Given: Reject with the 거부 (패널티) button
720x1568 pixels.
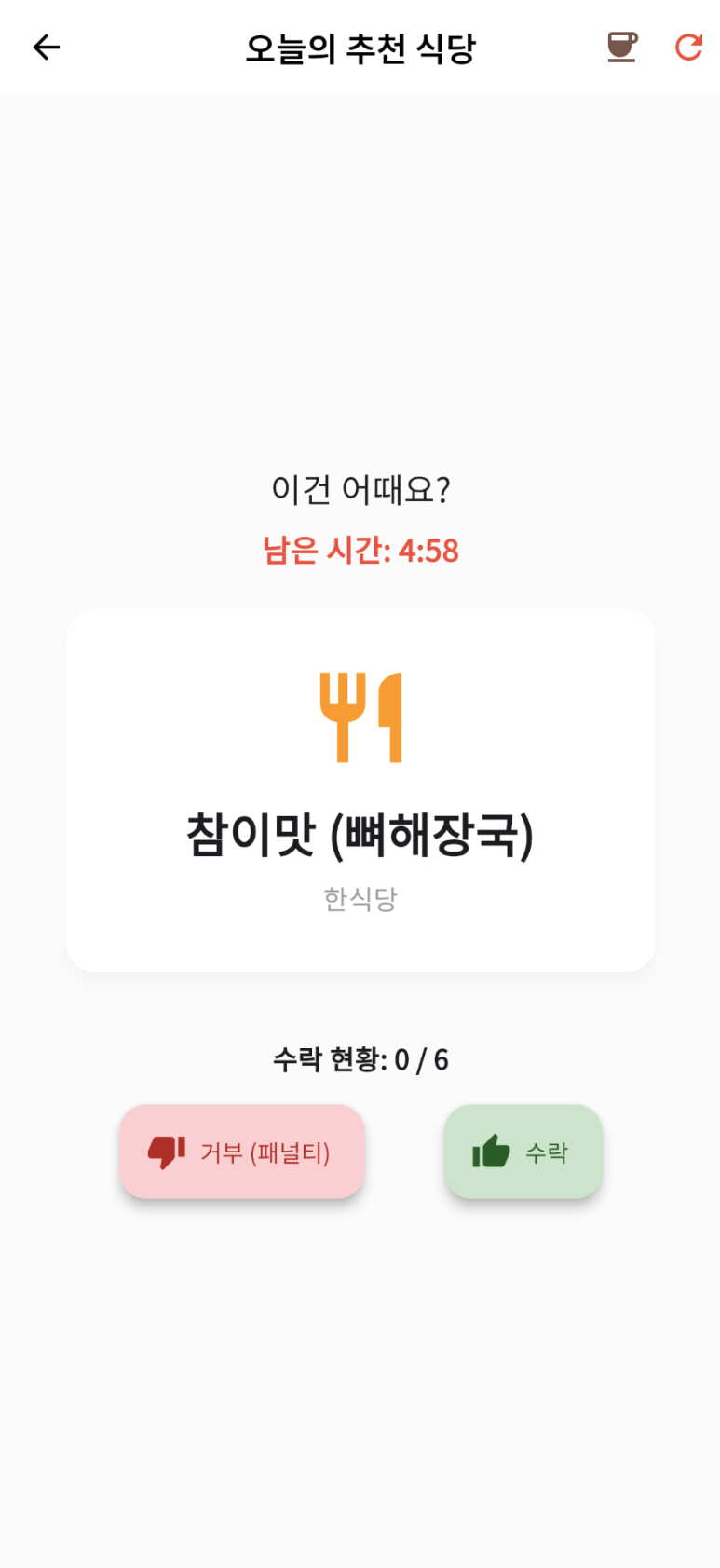Looking at the screenshot, I should pos(241,1152).
